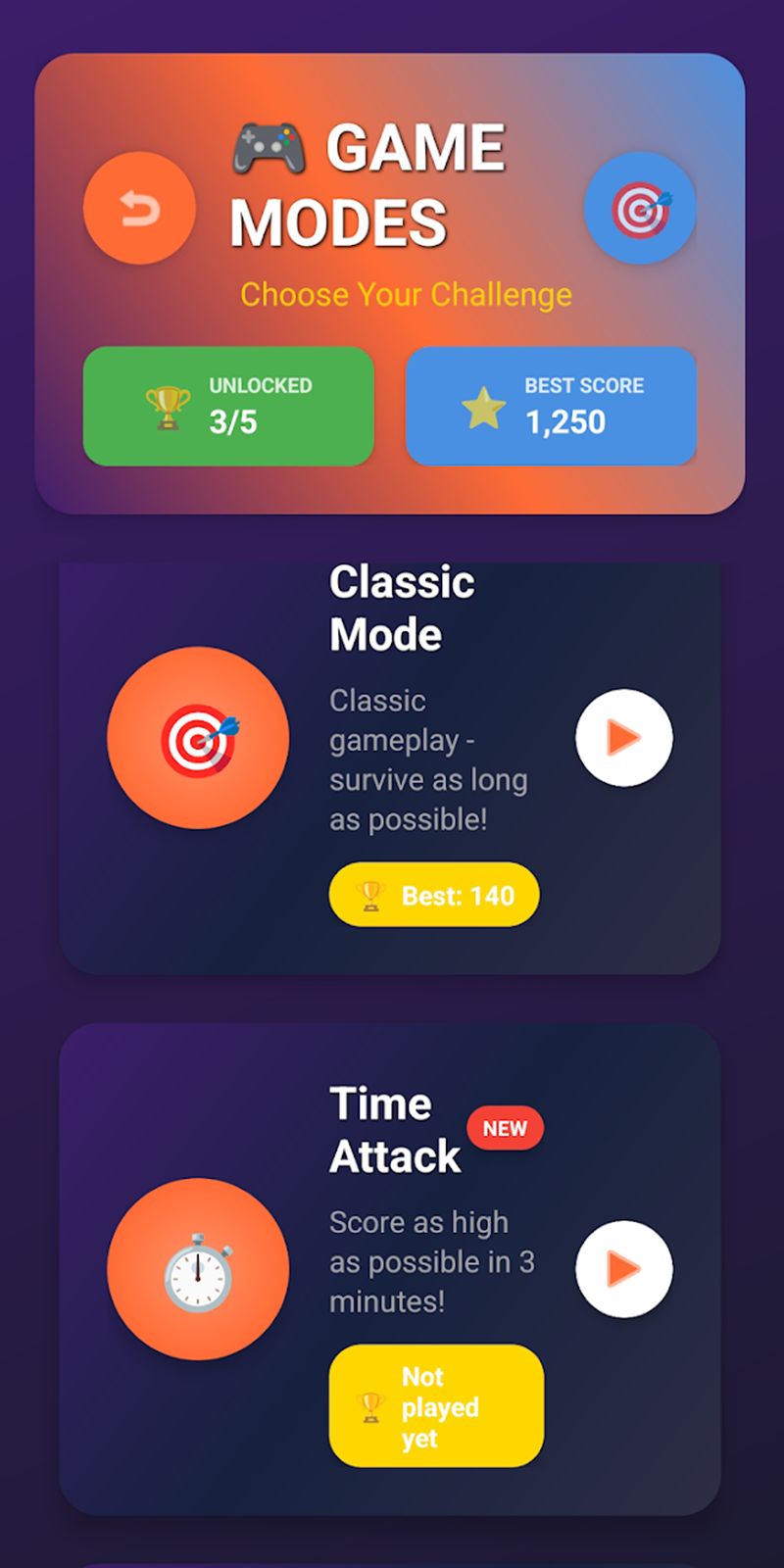This screenshot has height=1568, width=784.
Task: Go back with the orange return arrow
Action: click(x=139, y=208)
